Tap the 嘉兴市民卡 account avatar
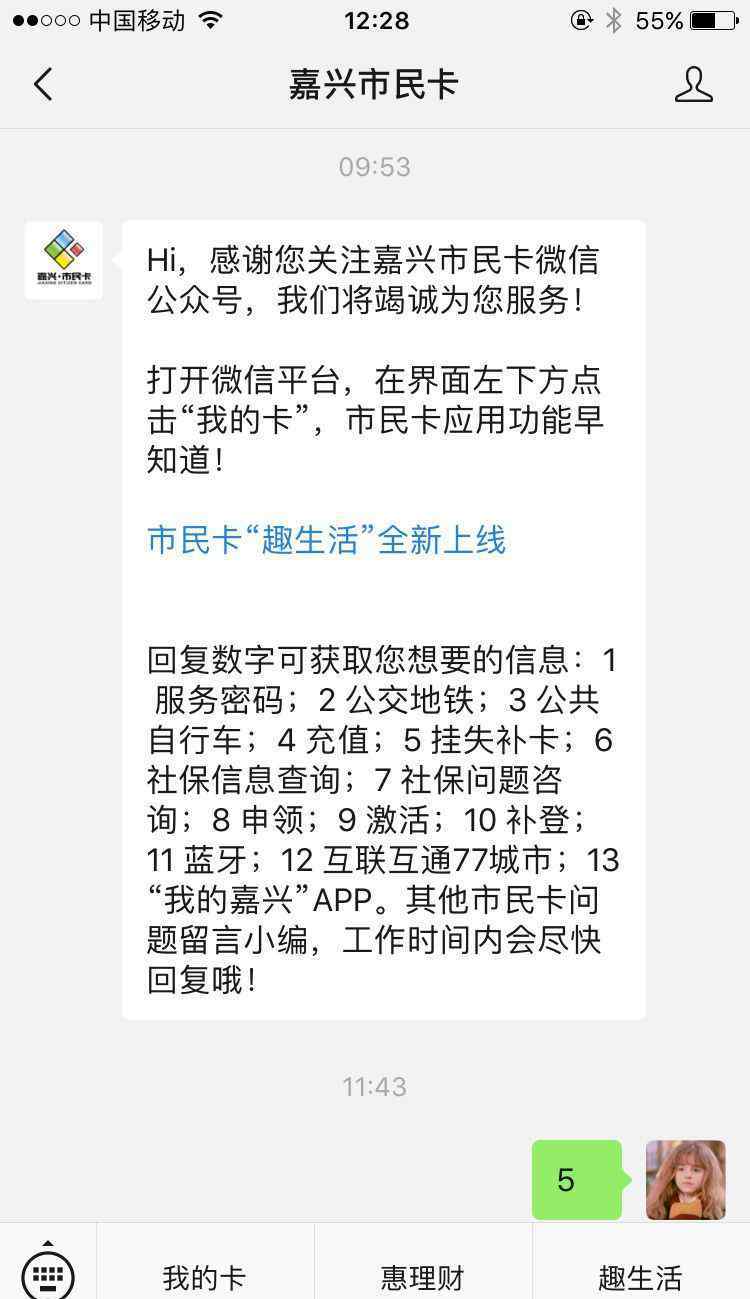 [x=64, y=260]
